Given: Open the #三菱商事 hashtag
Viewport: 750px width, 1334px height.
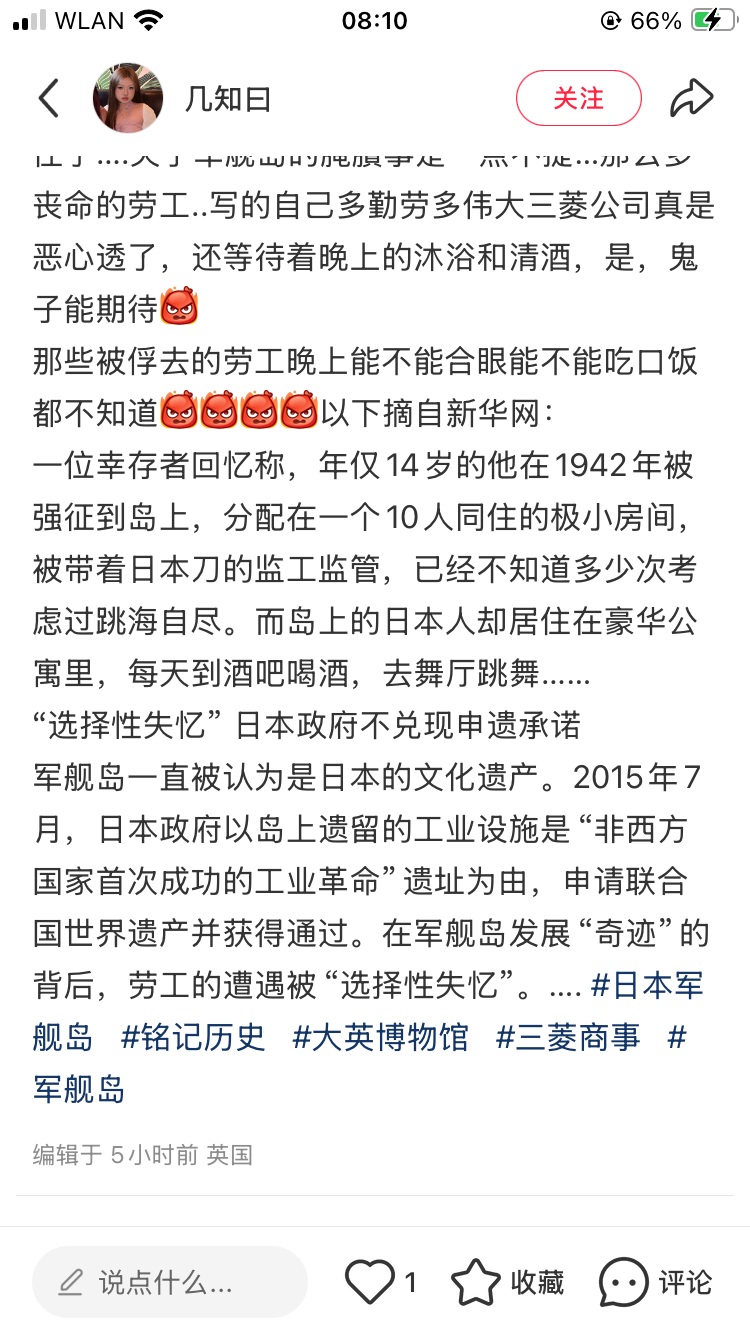Looking at the screenshot, I should pyautogui.click(x=568, y=1037).
